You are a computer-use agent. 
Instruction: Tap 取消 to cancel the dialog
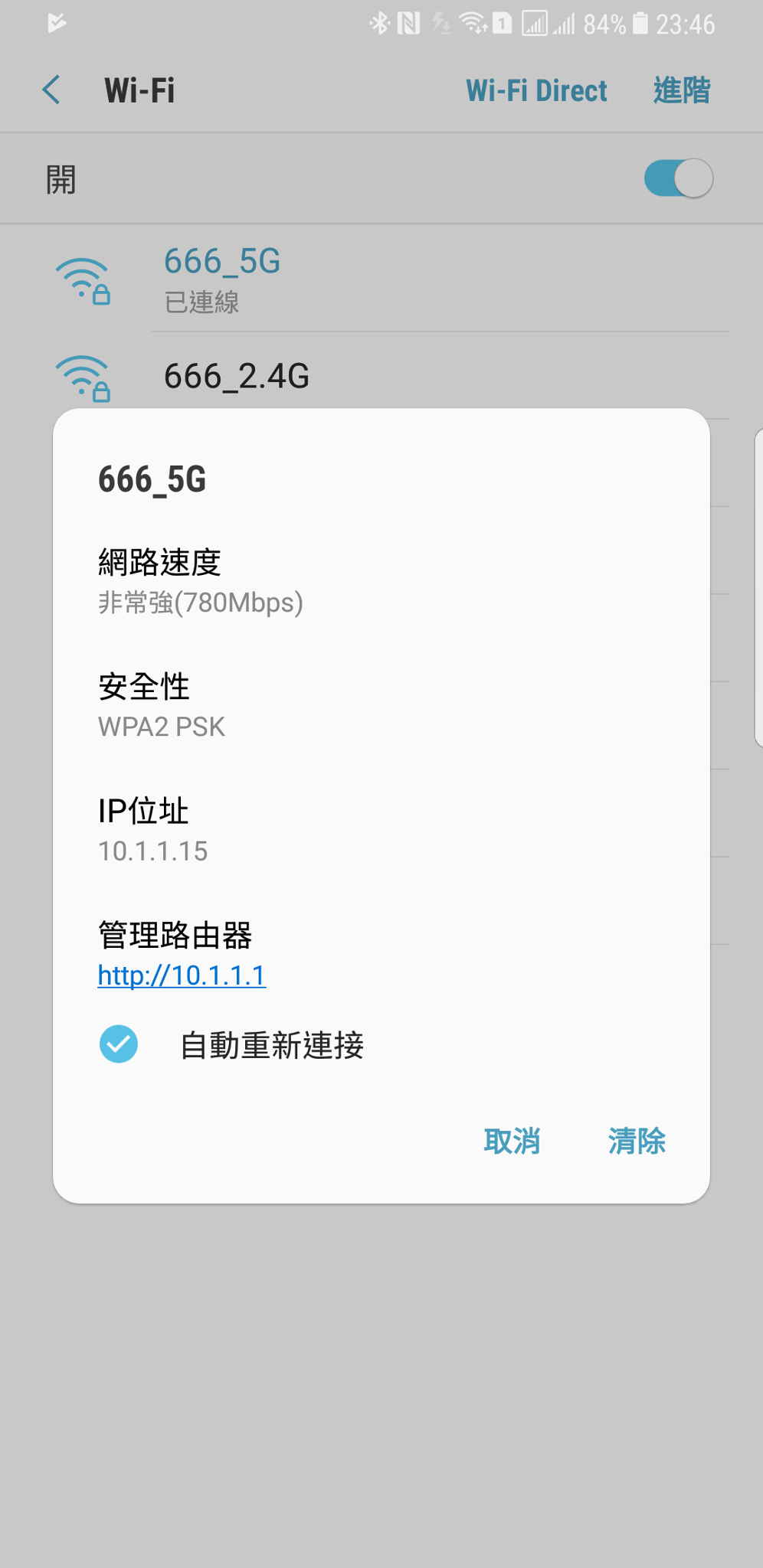tap(512, 1141)
